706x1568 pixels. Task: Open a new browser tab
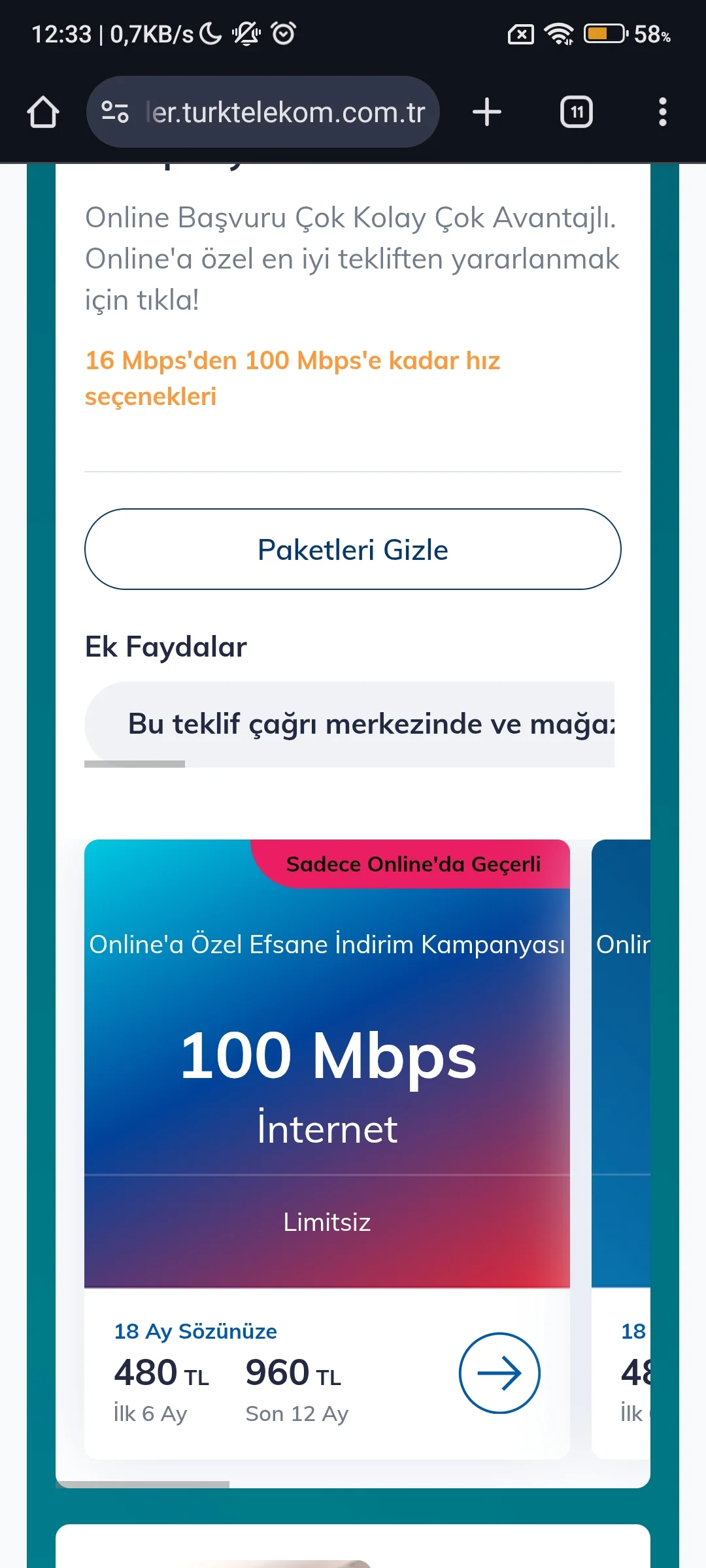487,112
